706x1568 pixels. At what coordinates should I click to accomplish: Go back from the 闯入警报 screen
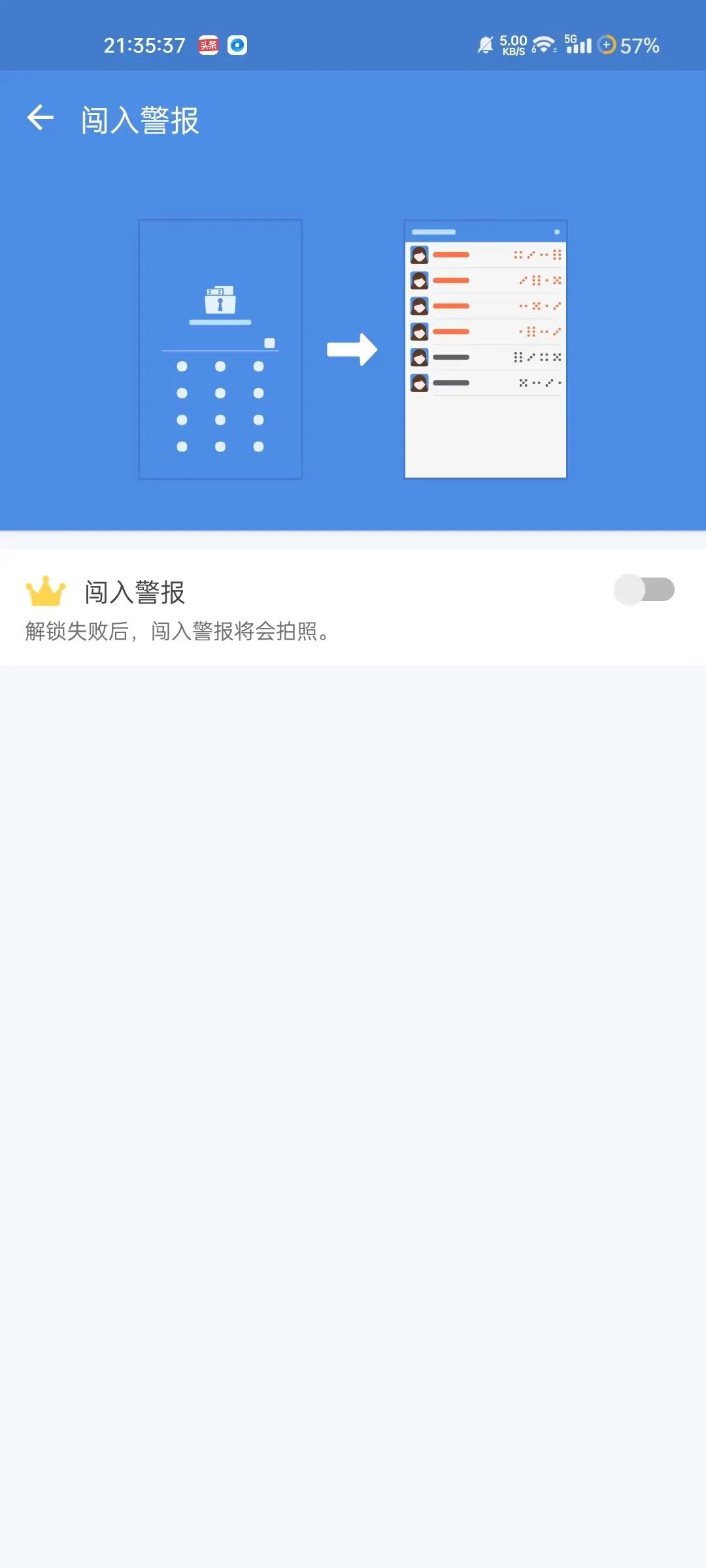(41, 118)
